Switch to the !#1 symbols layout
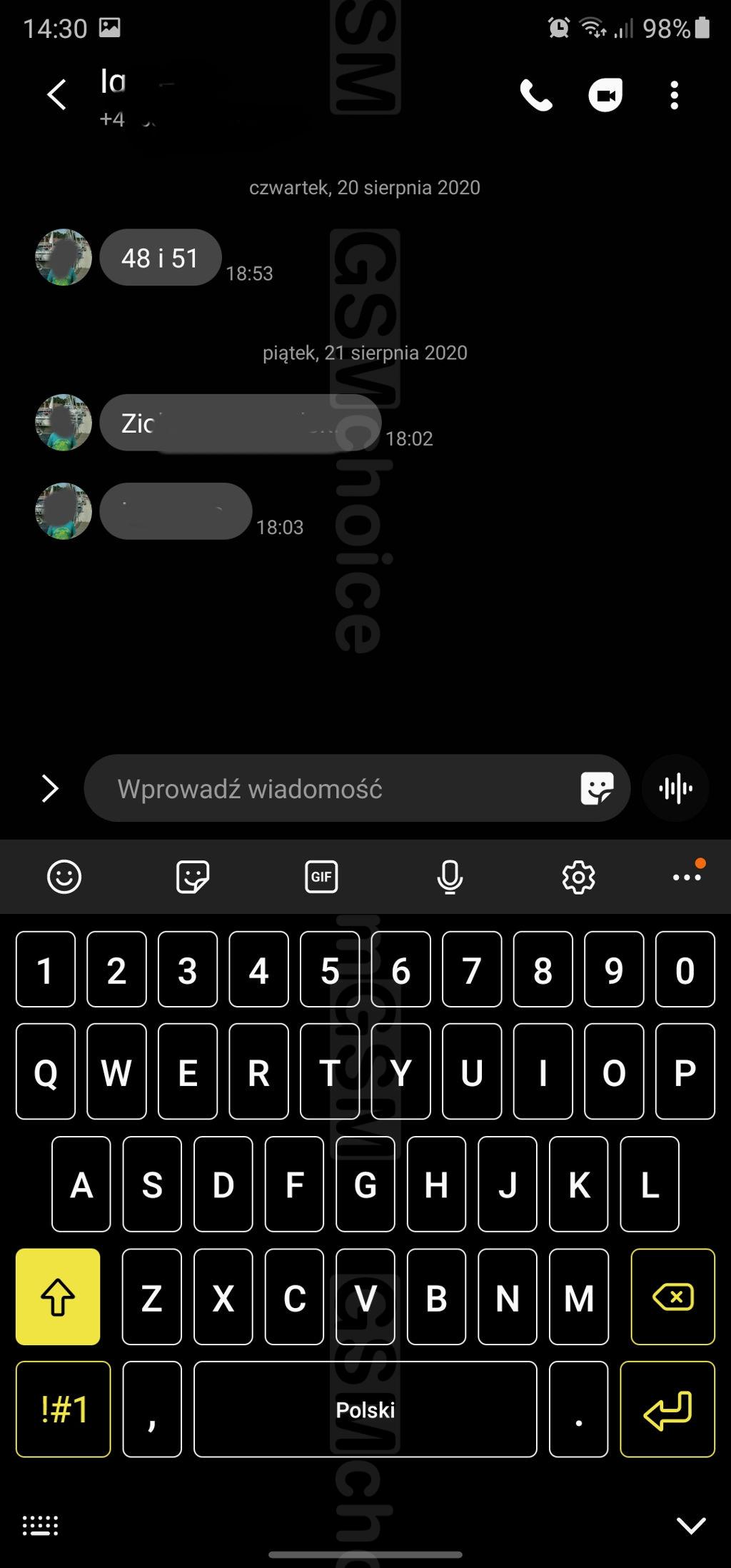The width and height of the screenshot is (731, 1568). [63, 1409]
